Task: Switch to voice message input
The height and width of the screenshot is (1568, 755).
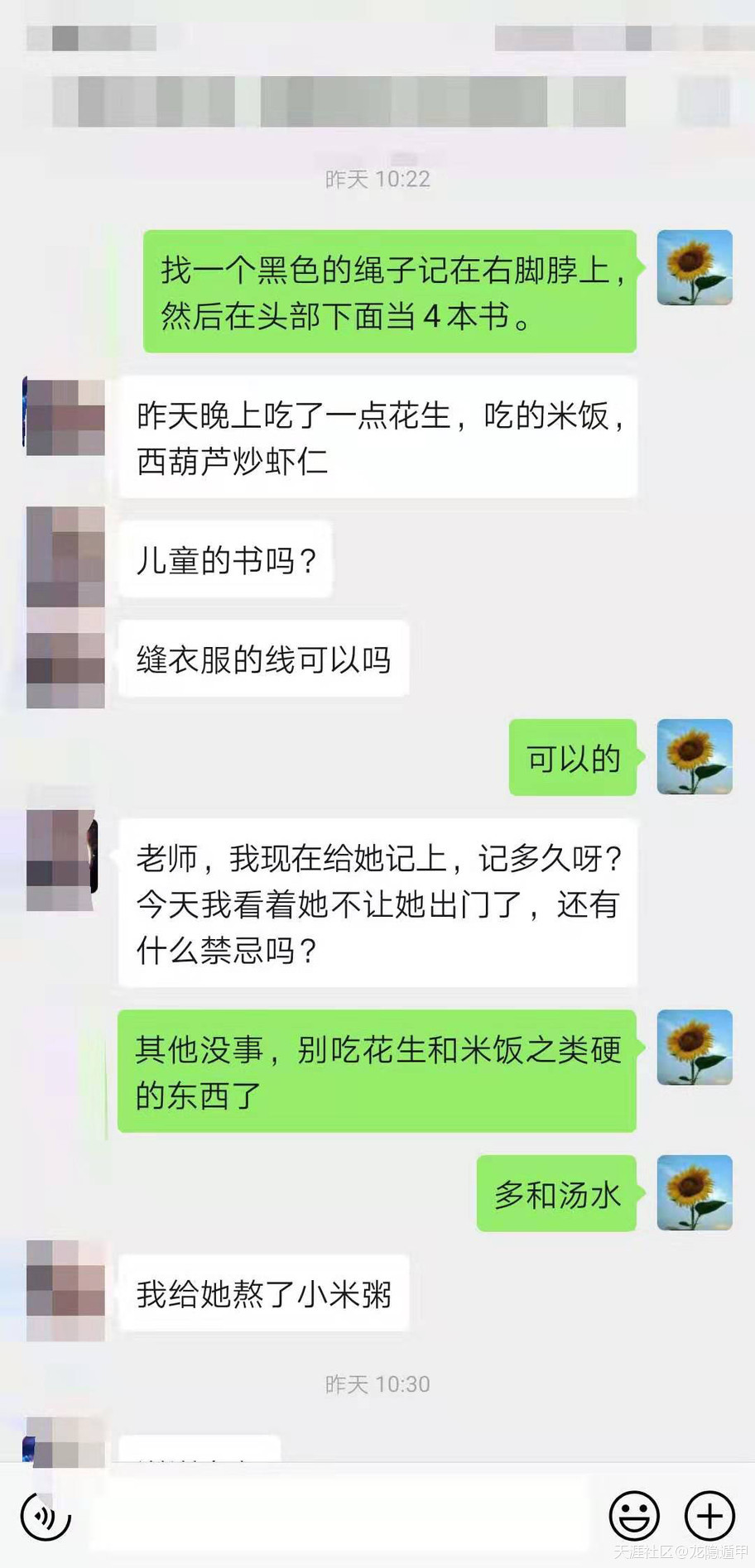Action: coord(46,1516)
